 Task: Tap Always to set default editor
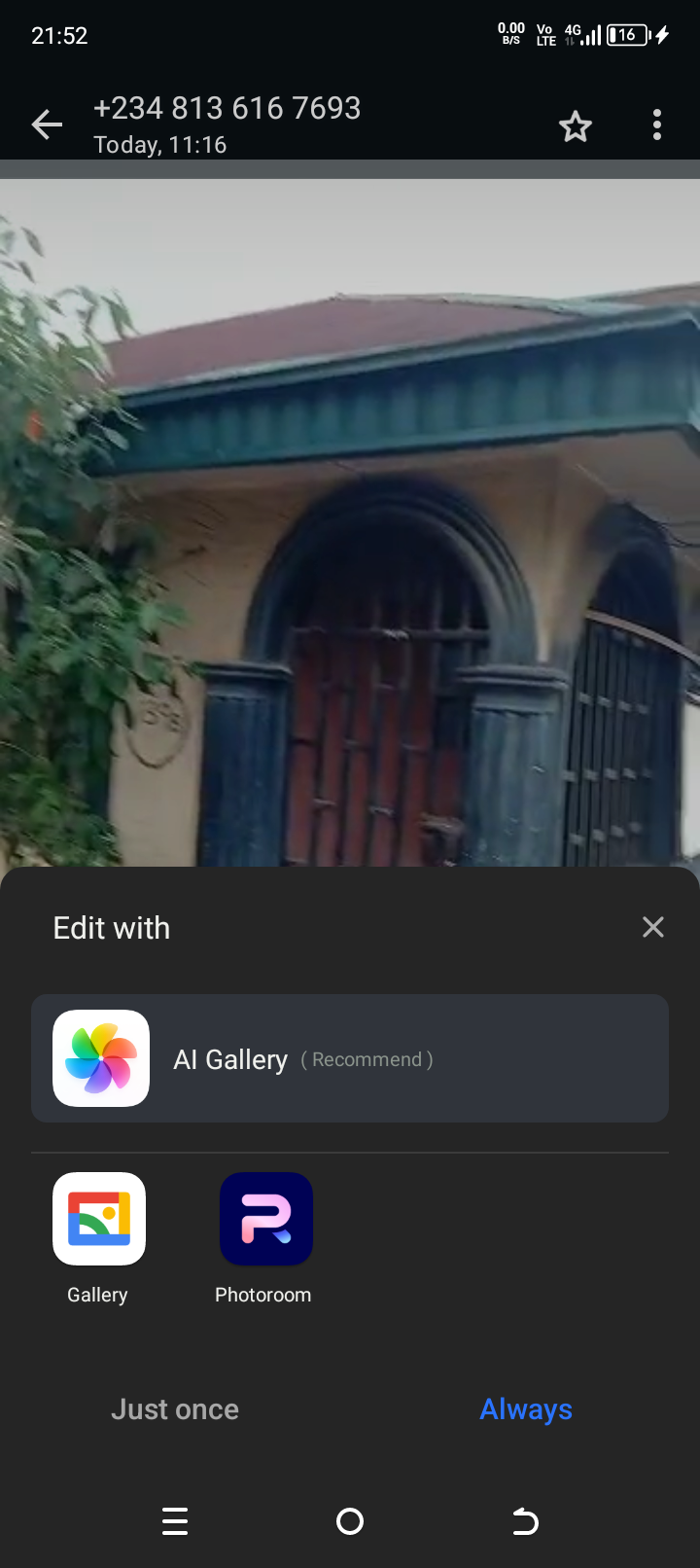point(525,1408)
